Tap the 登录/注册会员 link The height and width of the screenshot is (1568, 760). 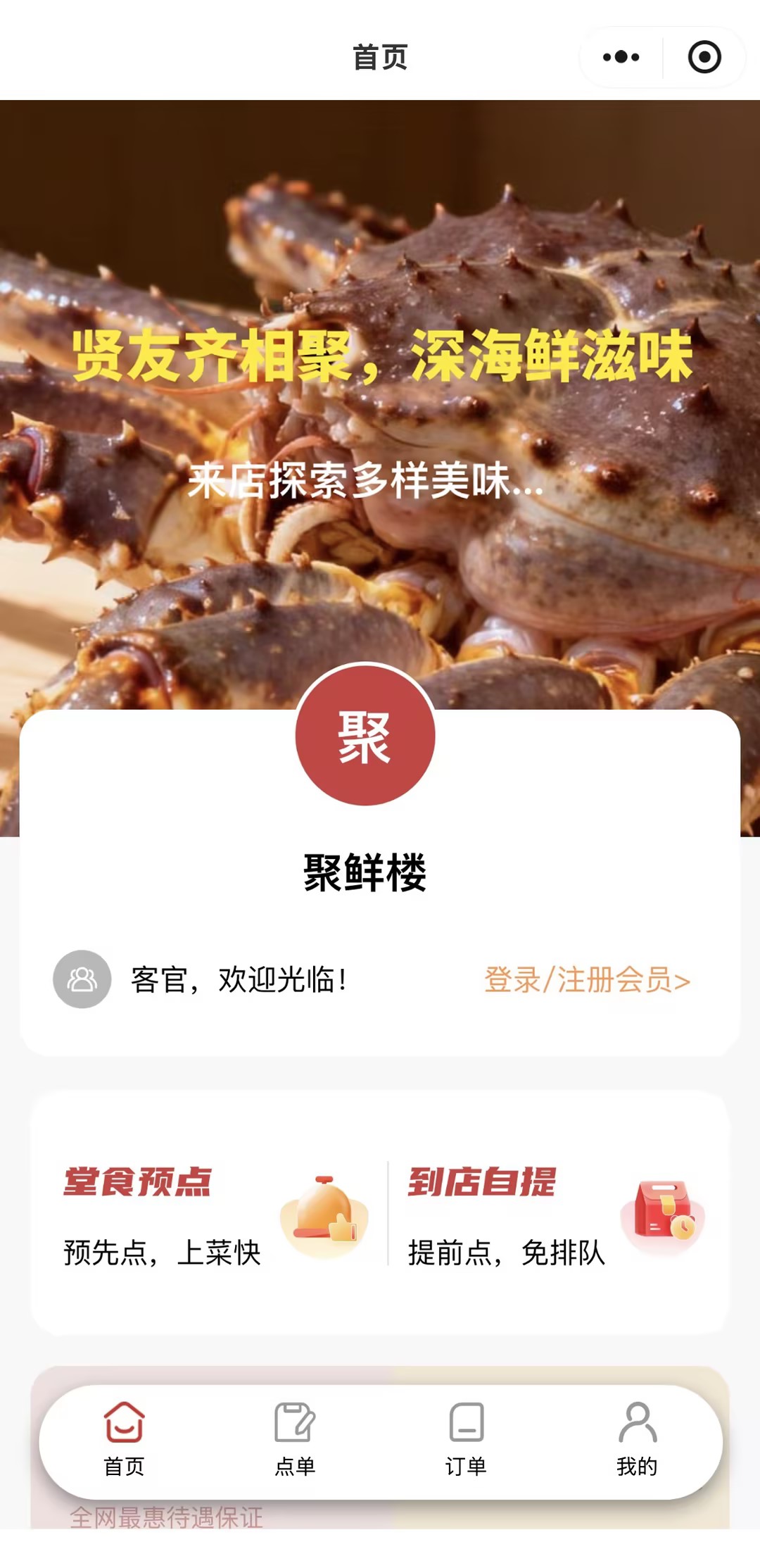[x=587, y=980]
